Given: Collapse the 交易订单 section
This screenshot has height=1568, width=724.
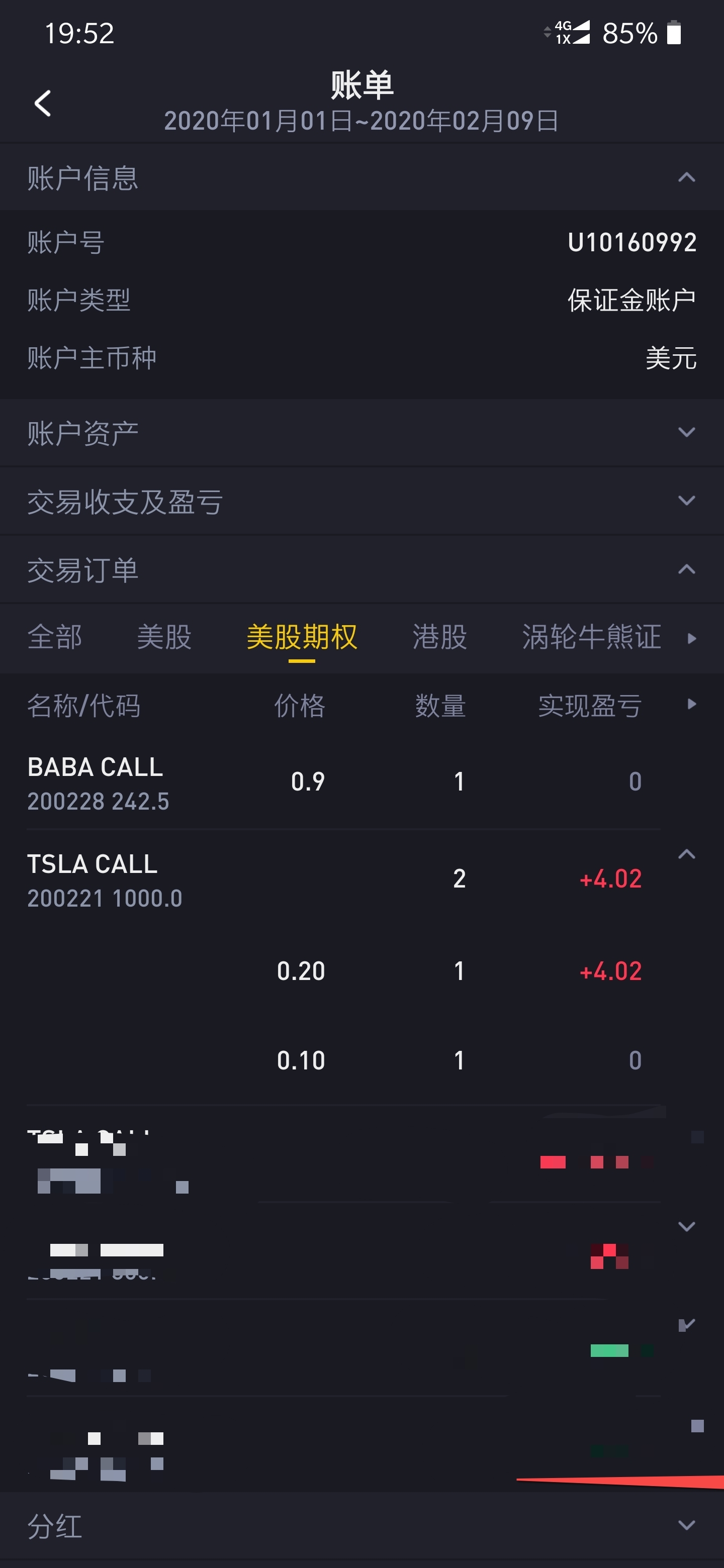Looking at the screenshot, I should coord(361,569).
